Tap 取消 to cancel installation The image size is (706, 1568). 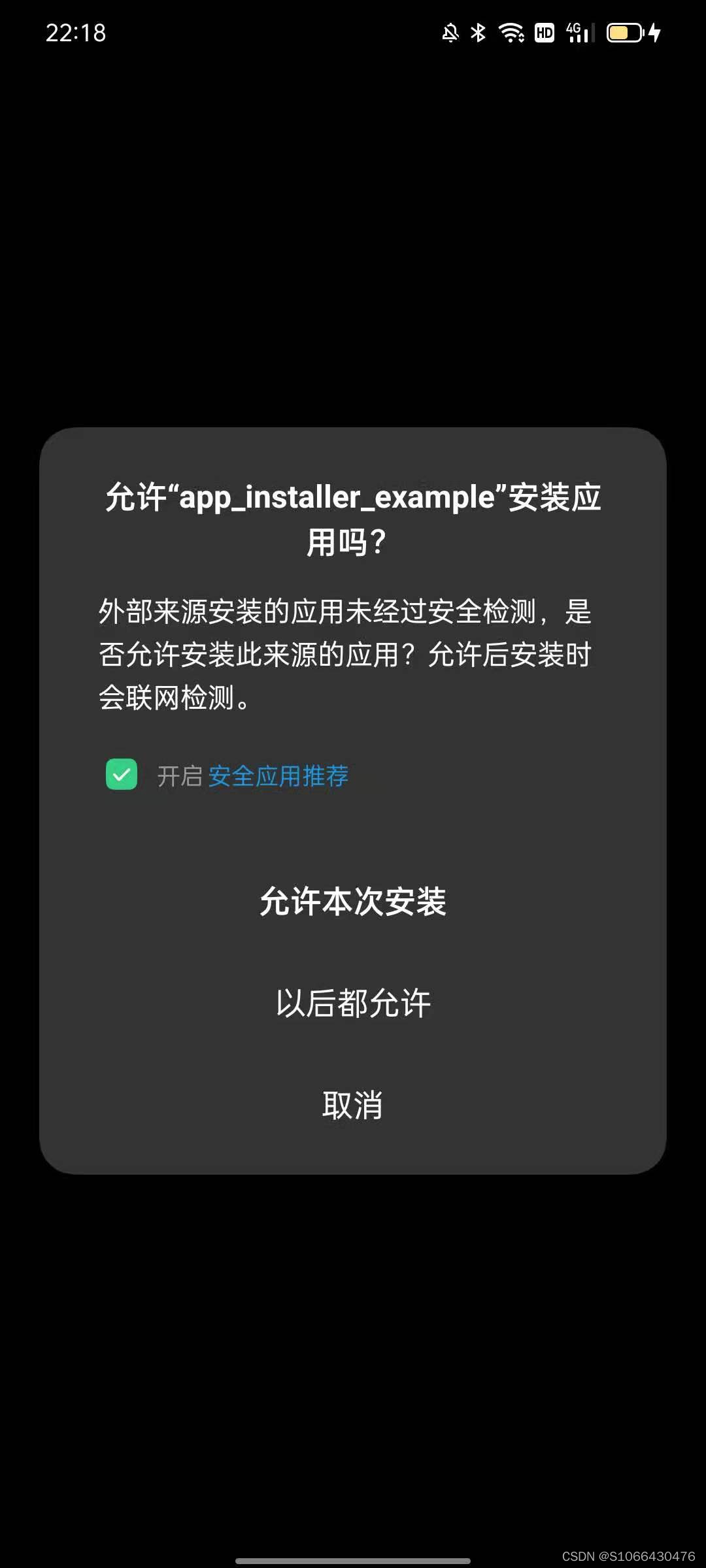coord(352,1103)
